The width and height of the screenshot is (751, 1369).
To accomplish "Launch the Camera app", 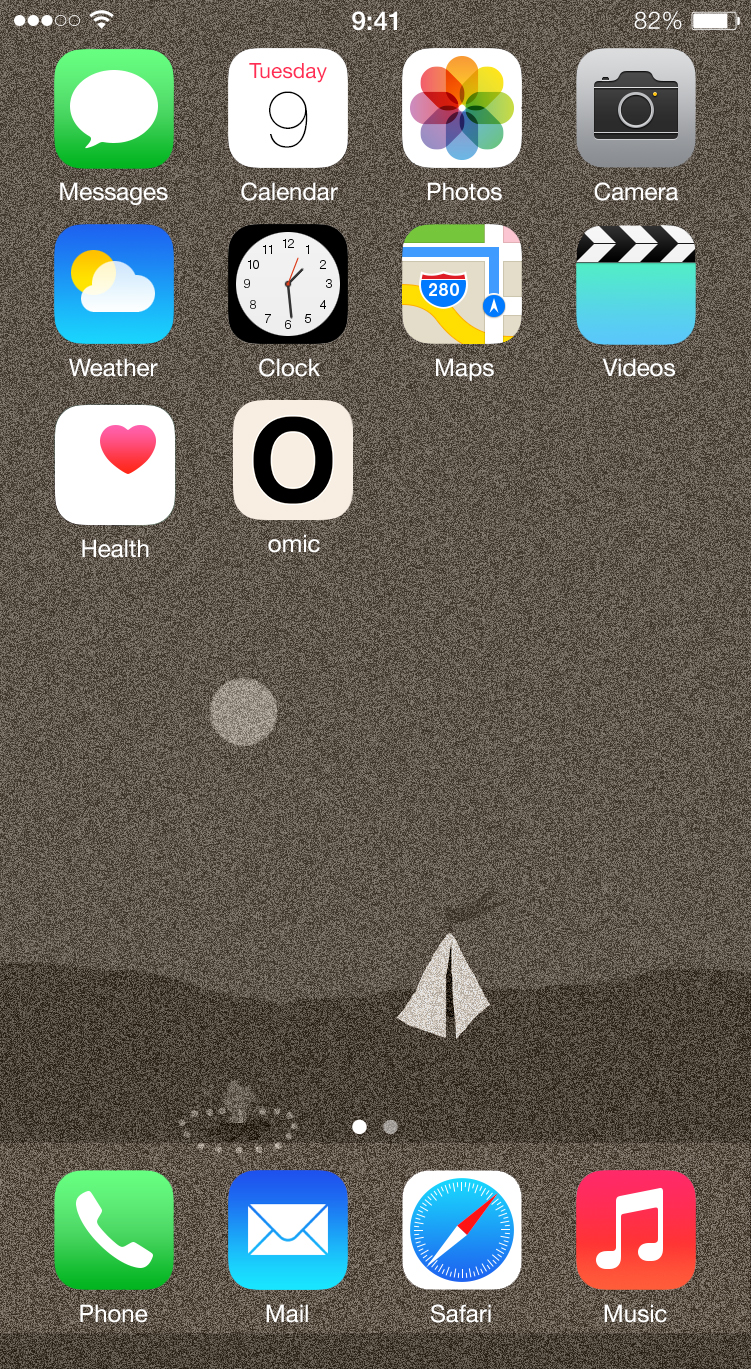I will point(636,109).
